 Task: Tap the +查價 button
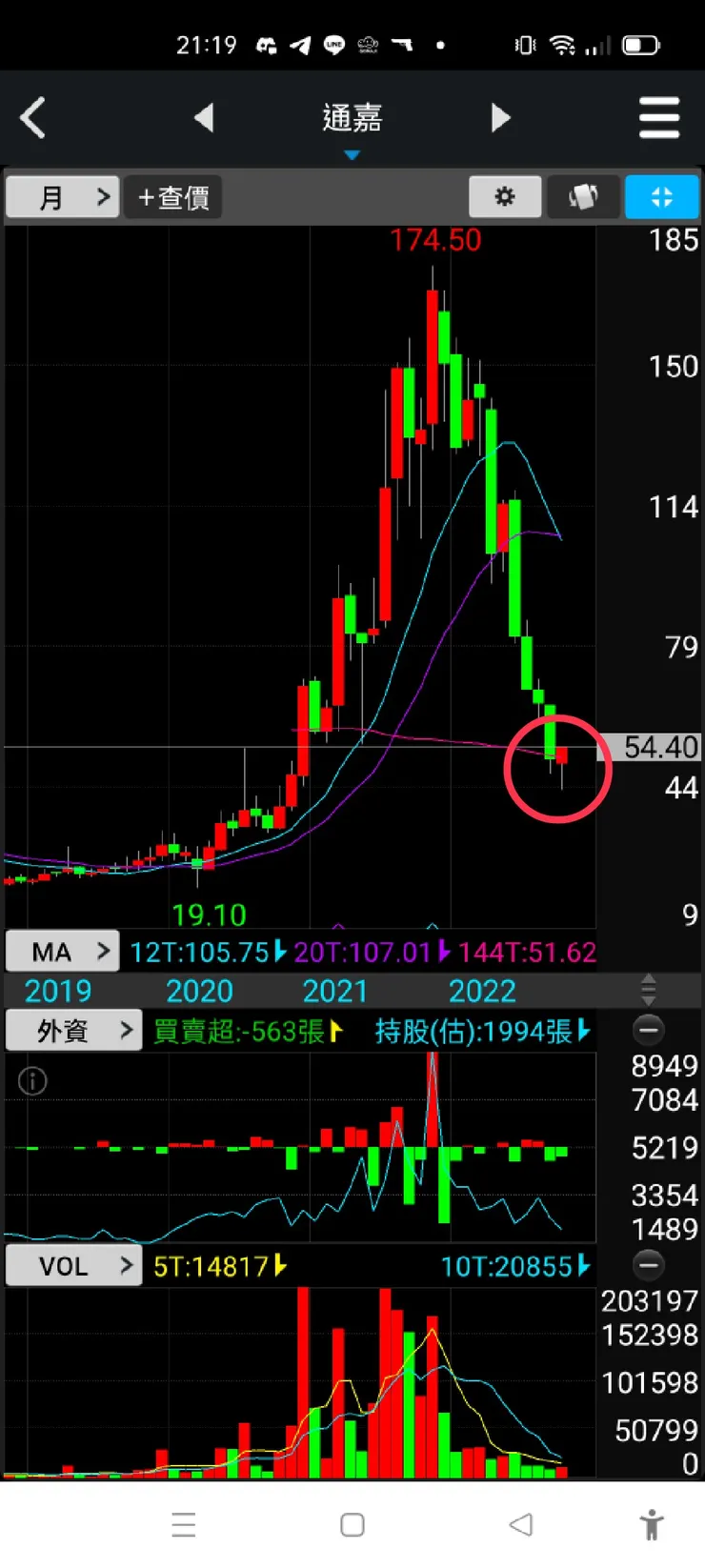tap(173, 197)
